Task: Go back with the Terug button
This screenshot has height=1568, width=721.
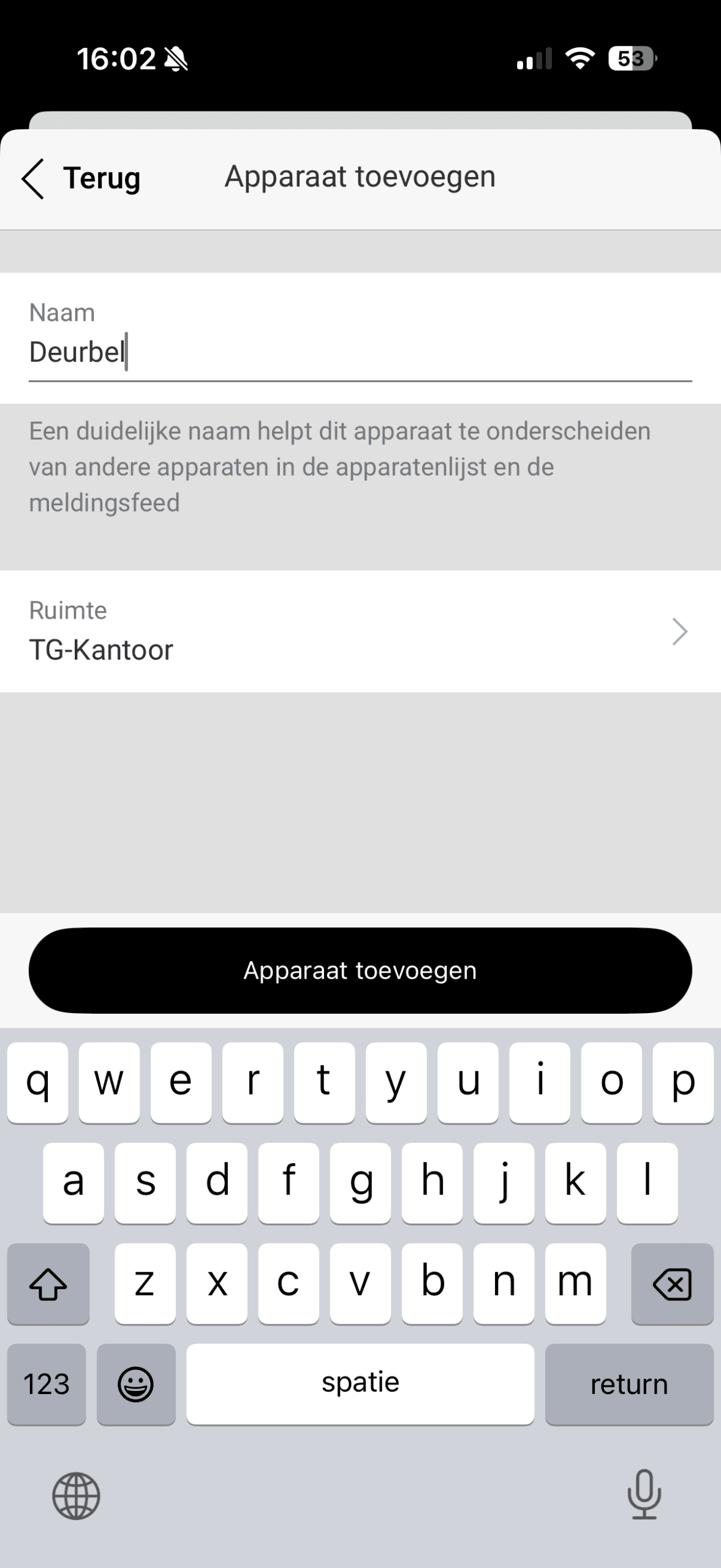Action: (x=81, y=178)
